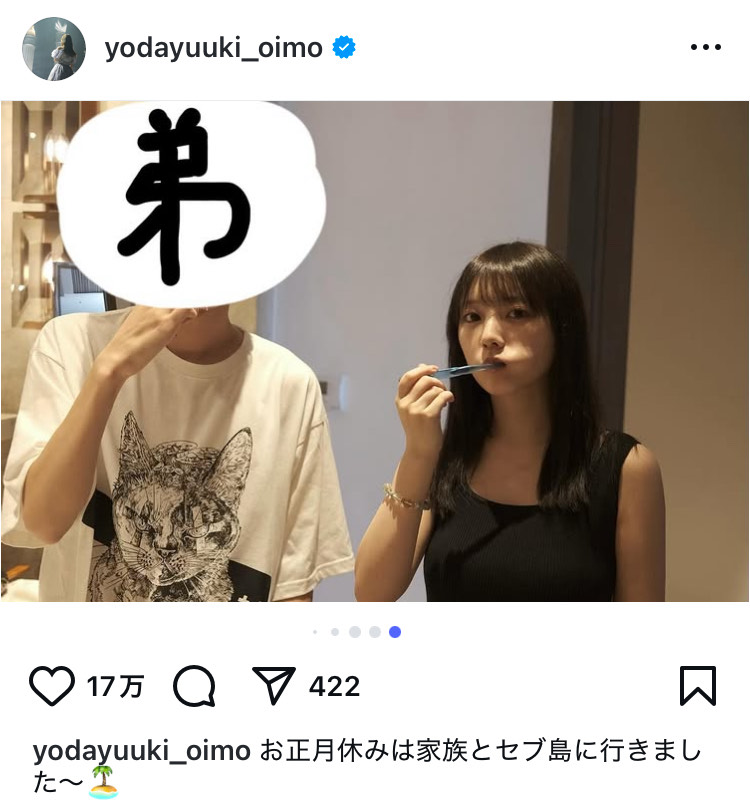The width and height of the screenshot is (750, 804).
Task: Tap the post photo in the carousel
Action: point(375,350)
